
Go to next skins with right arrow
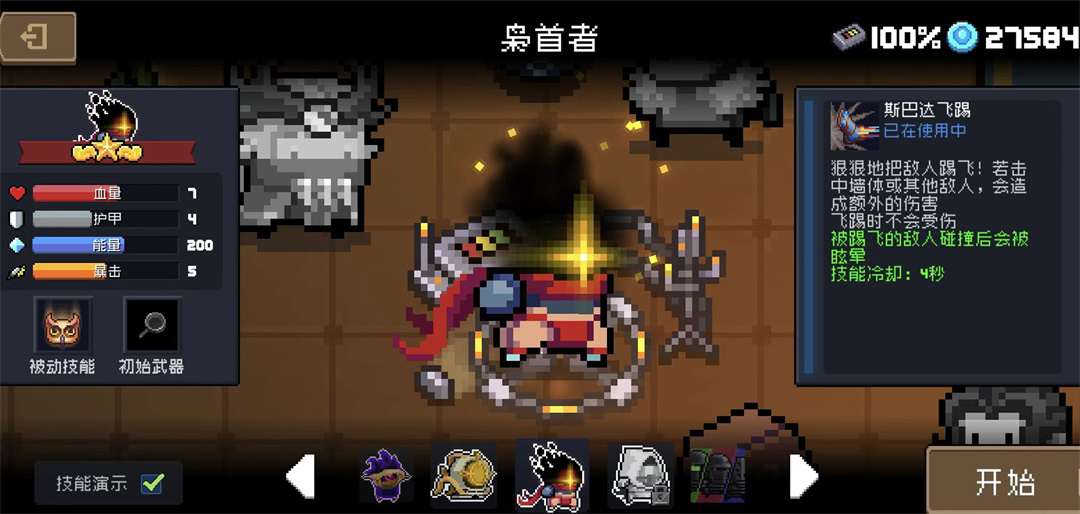pyautogui.click(x=804, y=476)
